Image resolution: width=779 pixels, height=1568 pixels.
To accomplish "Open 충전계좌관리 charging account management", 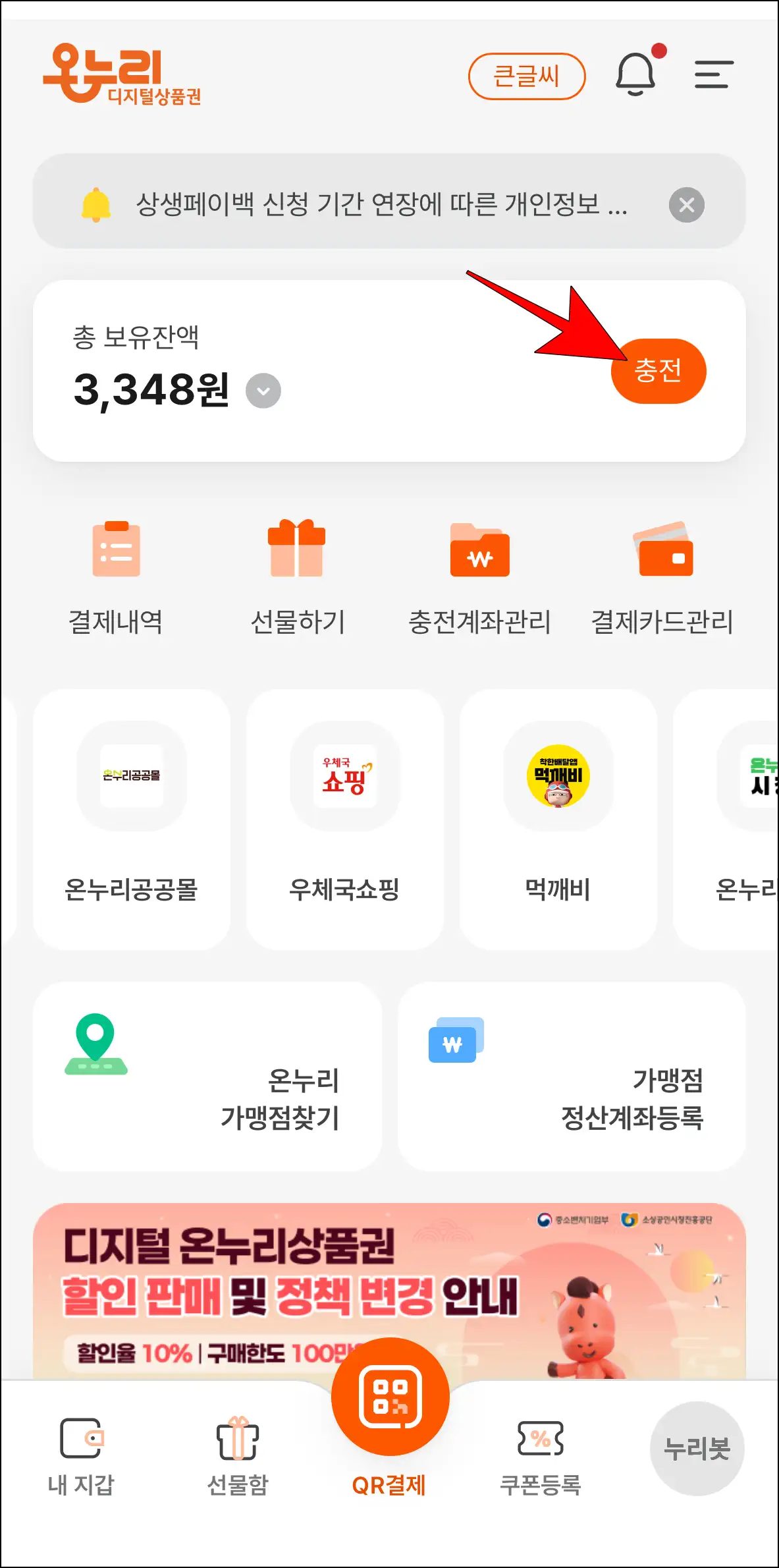I will (479, 573).
